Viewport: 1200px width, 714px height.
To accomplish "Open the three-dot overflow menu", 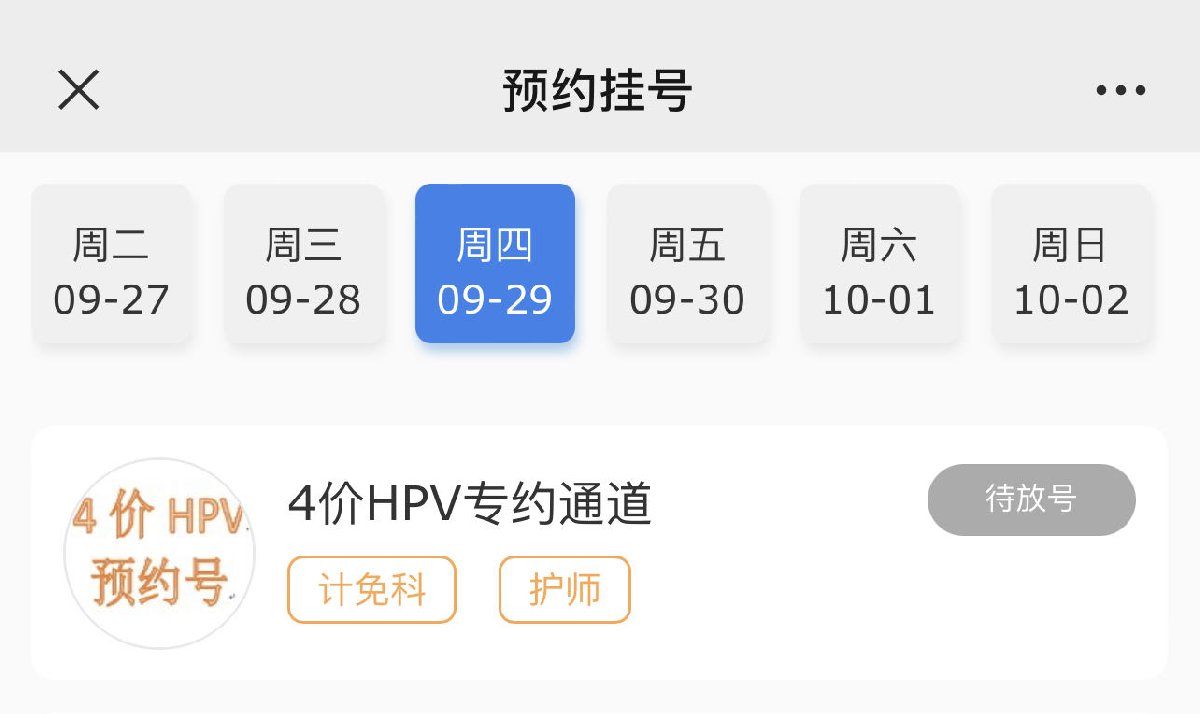I will (x=1120, y=91).
